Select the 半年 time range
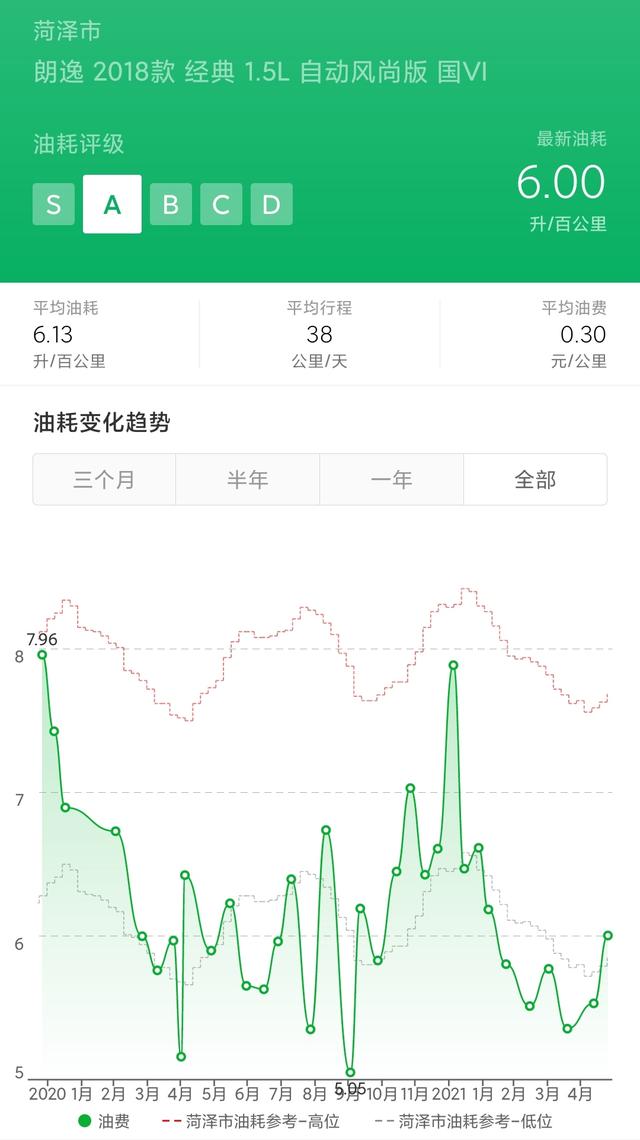The image size is (640, 1140). coord(247,479)
